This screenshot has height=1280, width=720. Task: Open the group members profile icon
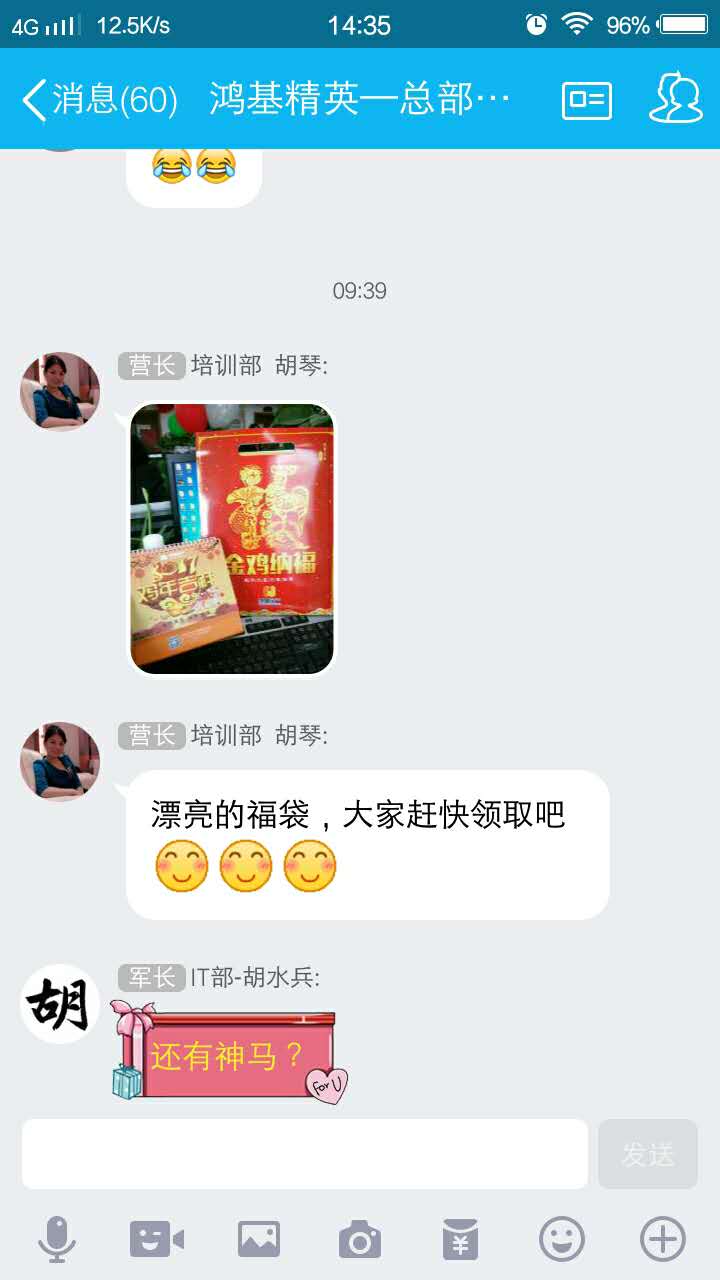[x=676, y=98]
